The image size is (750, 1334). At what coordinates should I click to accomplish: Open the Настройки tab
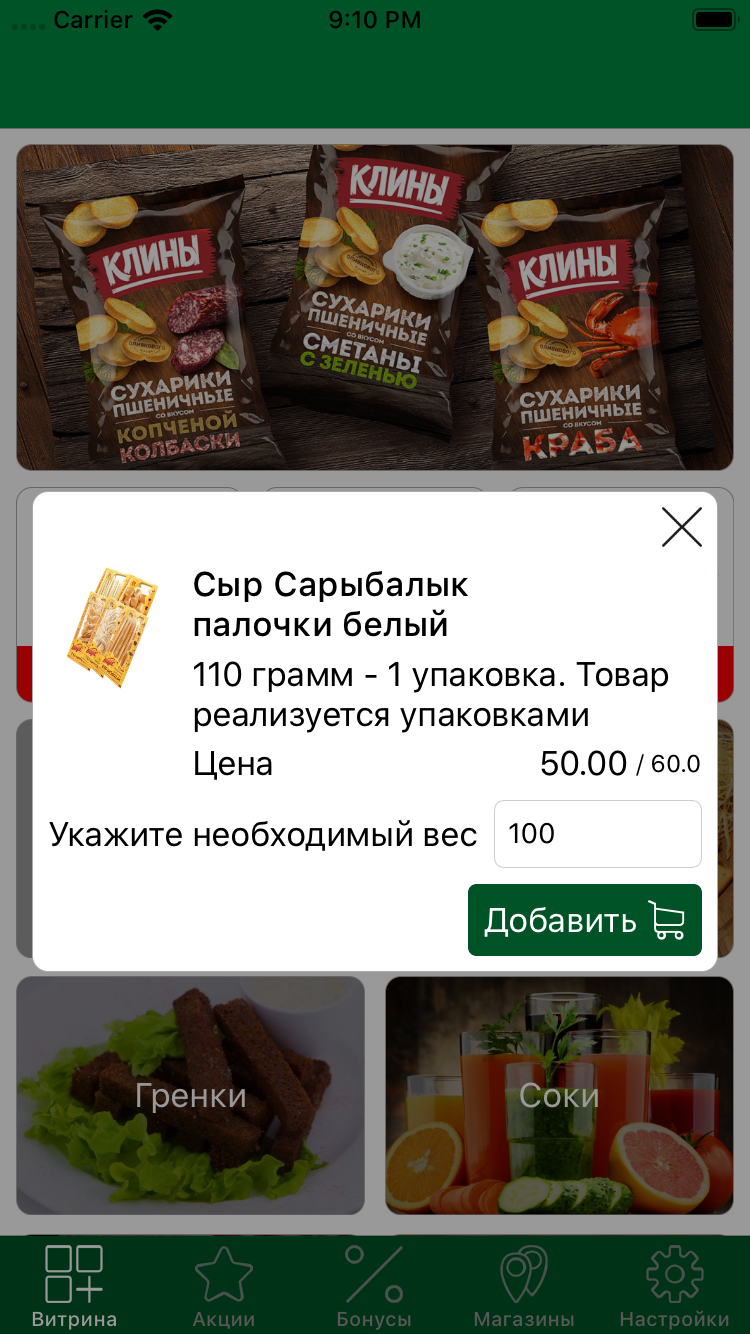pos(674,1286)
